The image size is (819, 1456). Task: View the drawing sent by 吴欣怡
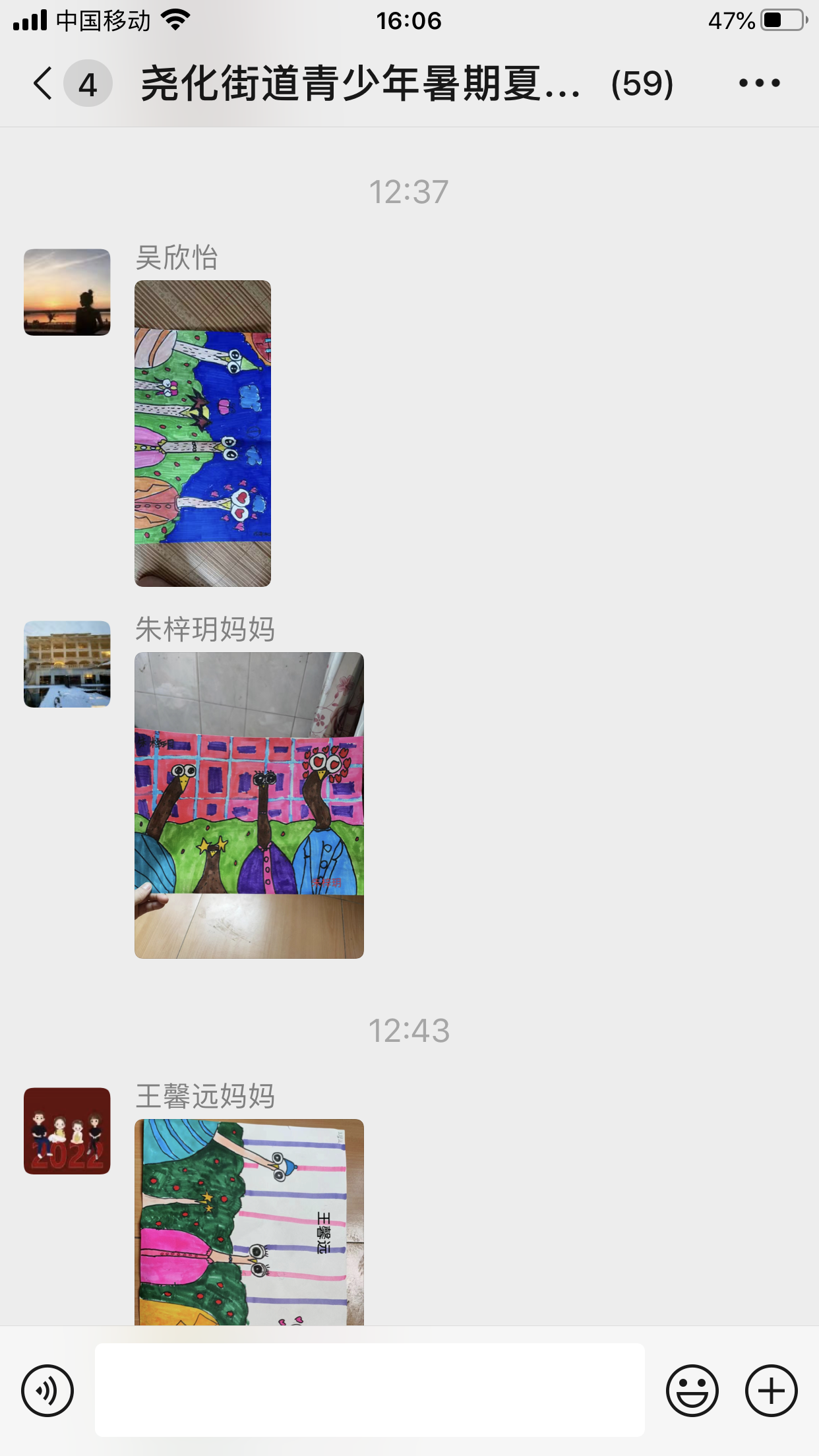[202, 433]
